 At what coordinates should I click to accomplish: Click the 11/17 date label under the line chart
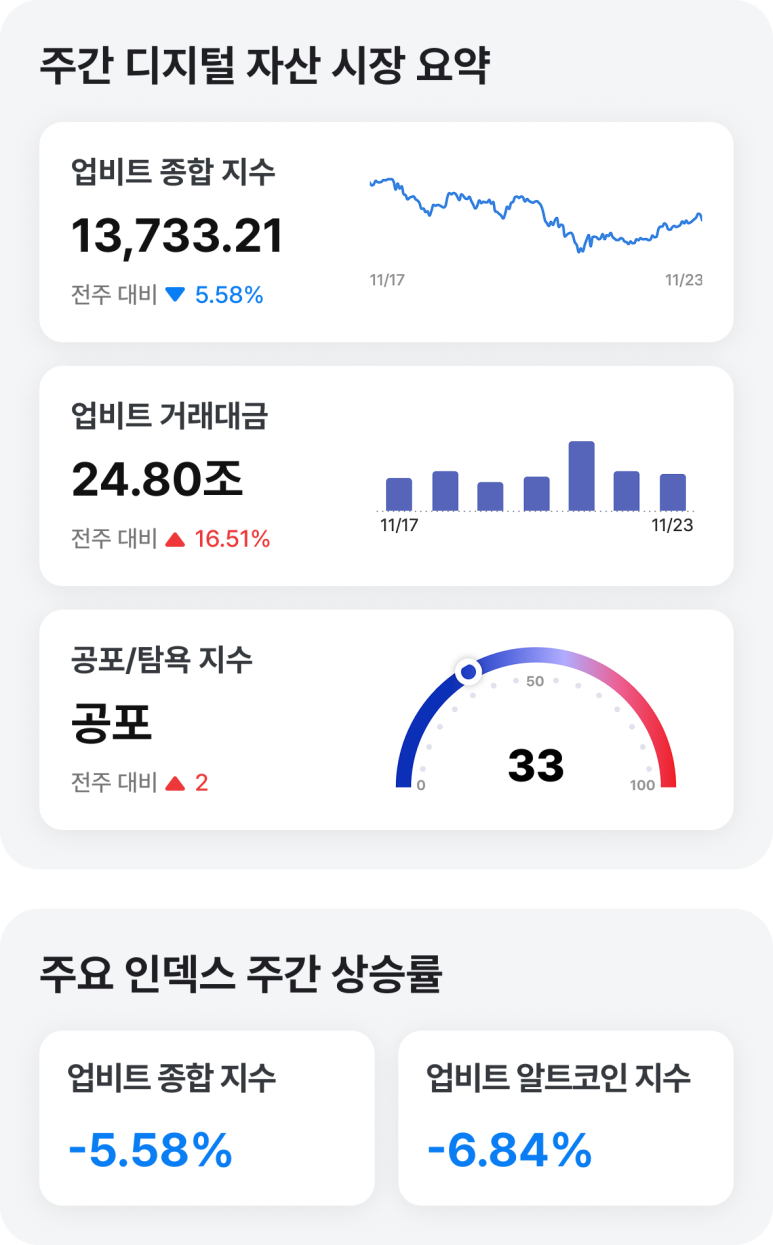pos(388,280)
